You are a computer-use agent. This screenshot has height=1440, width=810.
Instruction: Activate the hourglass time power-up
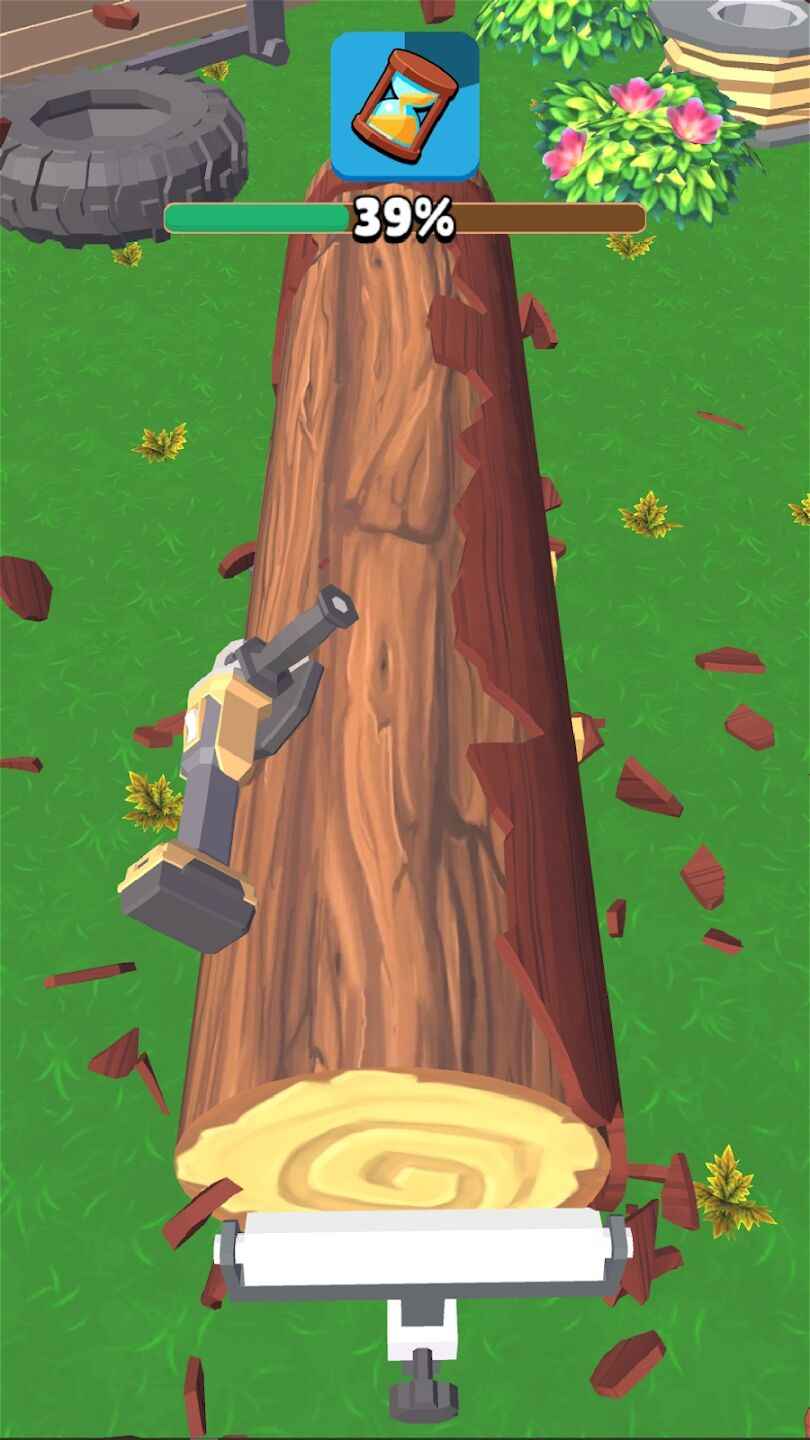tap(404, 105)
